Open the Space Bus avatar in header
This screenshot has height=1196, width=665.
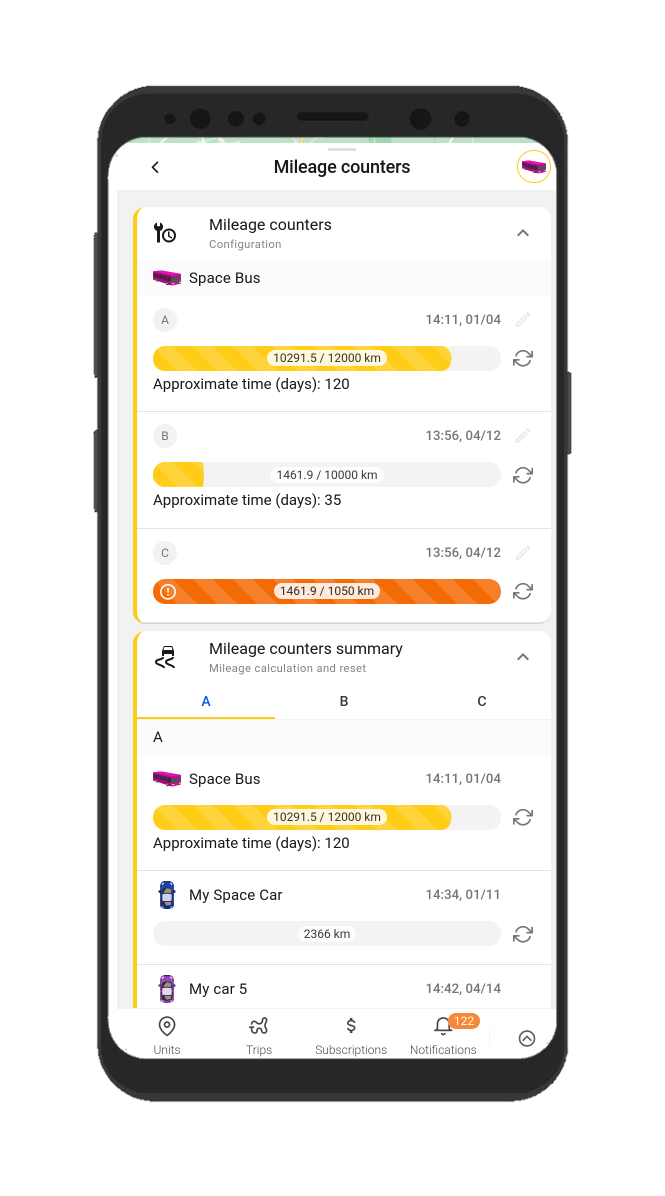[533, 166]
